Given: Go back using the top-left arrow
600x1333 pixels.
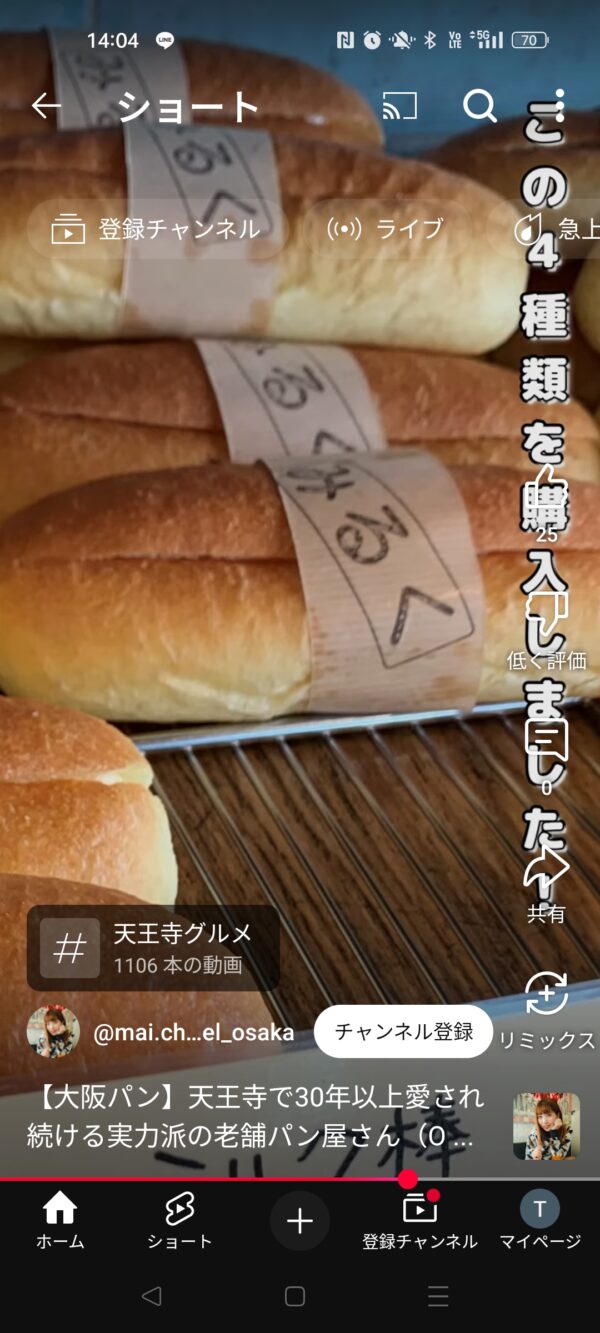Looking at the screenshot, I should coord(46,106).
